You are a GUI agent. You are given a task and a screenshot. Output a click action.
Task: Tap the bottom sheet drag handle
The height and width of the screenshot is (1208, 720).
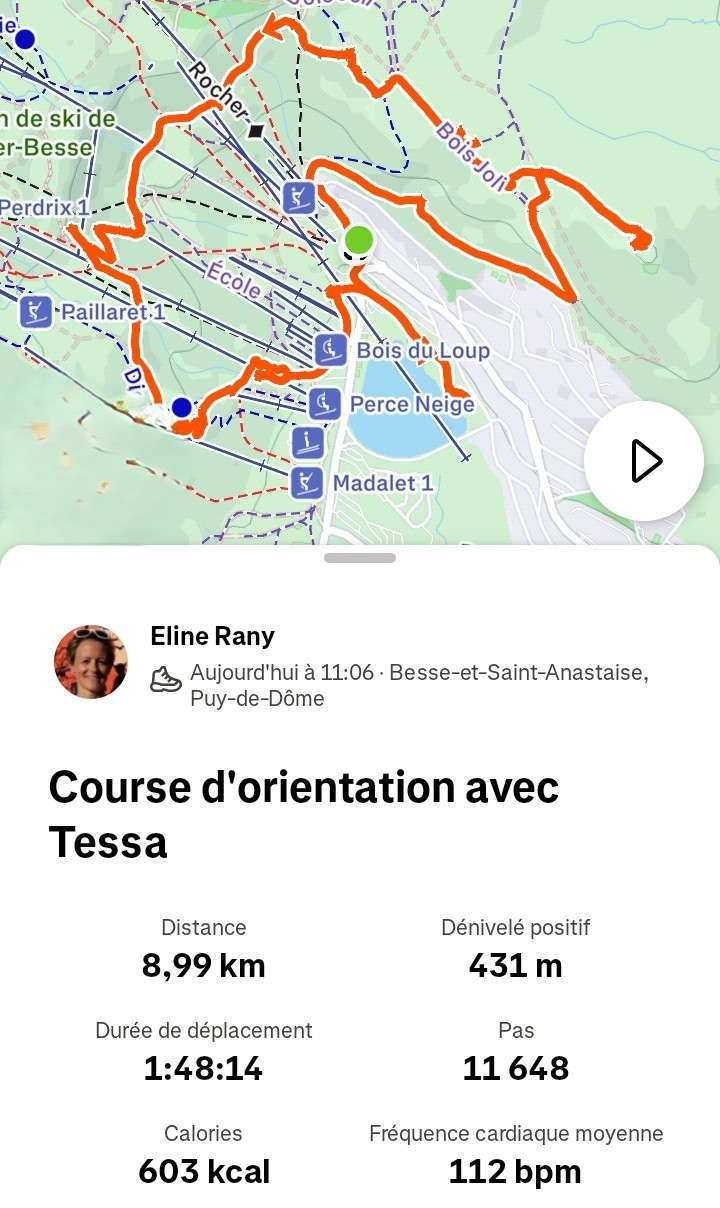click(x=360, y=558)
